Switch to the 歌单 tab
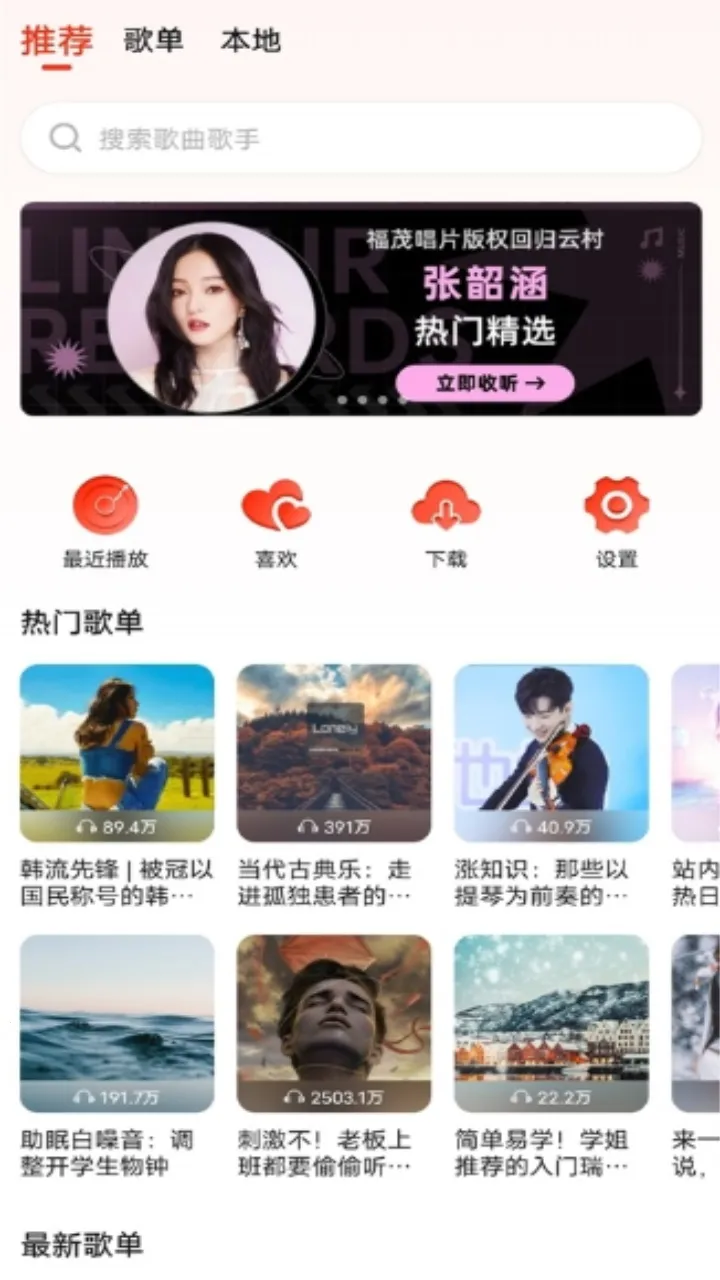The width and height of the screenshot is (720, 1280). coord(153,41)
